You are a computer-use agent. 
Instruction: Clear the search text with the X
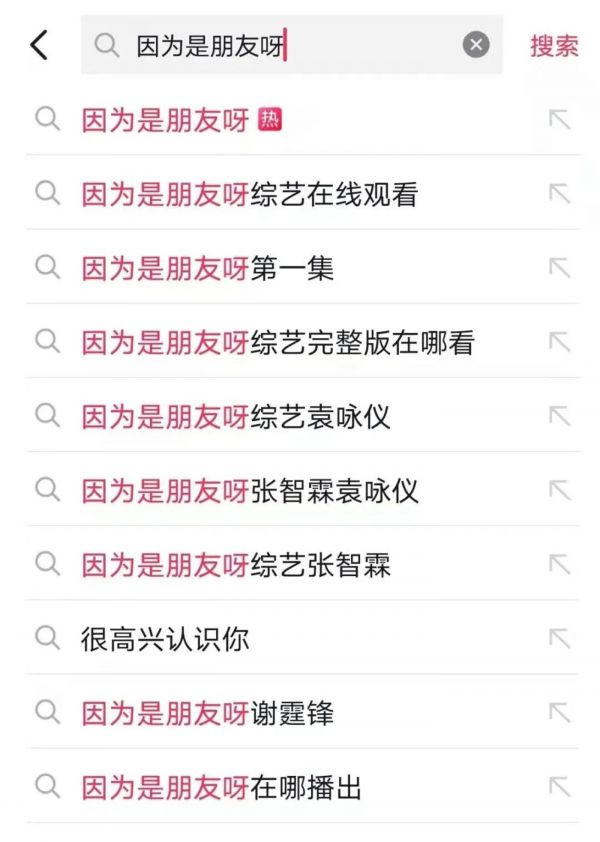476,45
